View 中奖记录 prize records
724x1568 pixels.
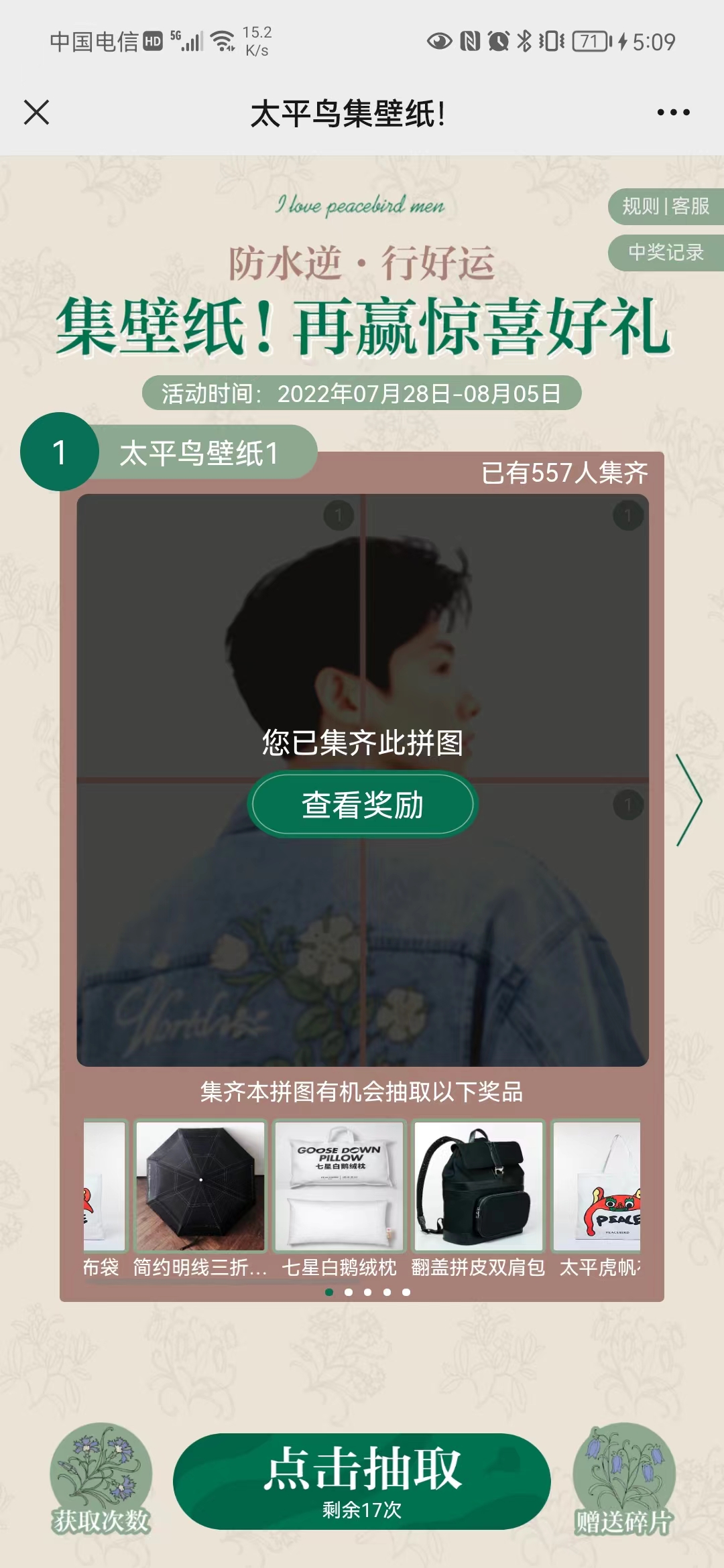point(665,253)
